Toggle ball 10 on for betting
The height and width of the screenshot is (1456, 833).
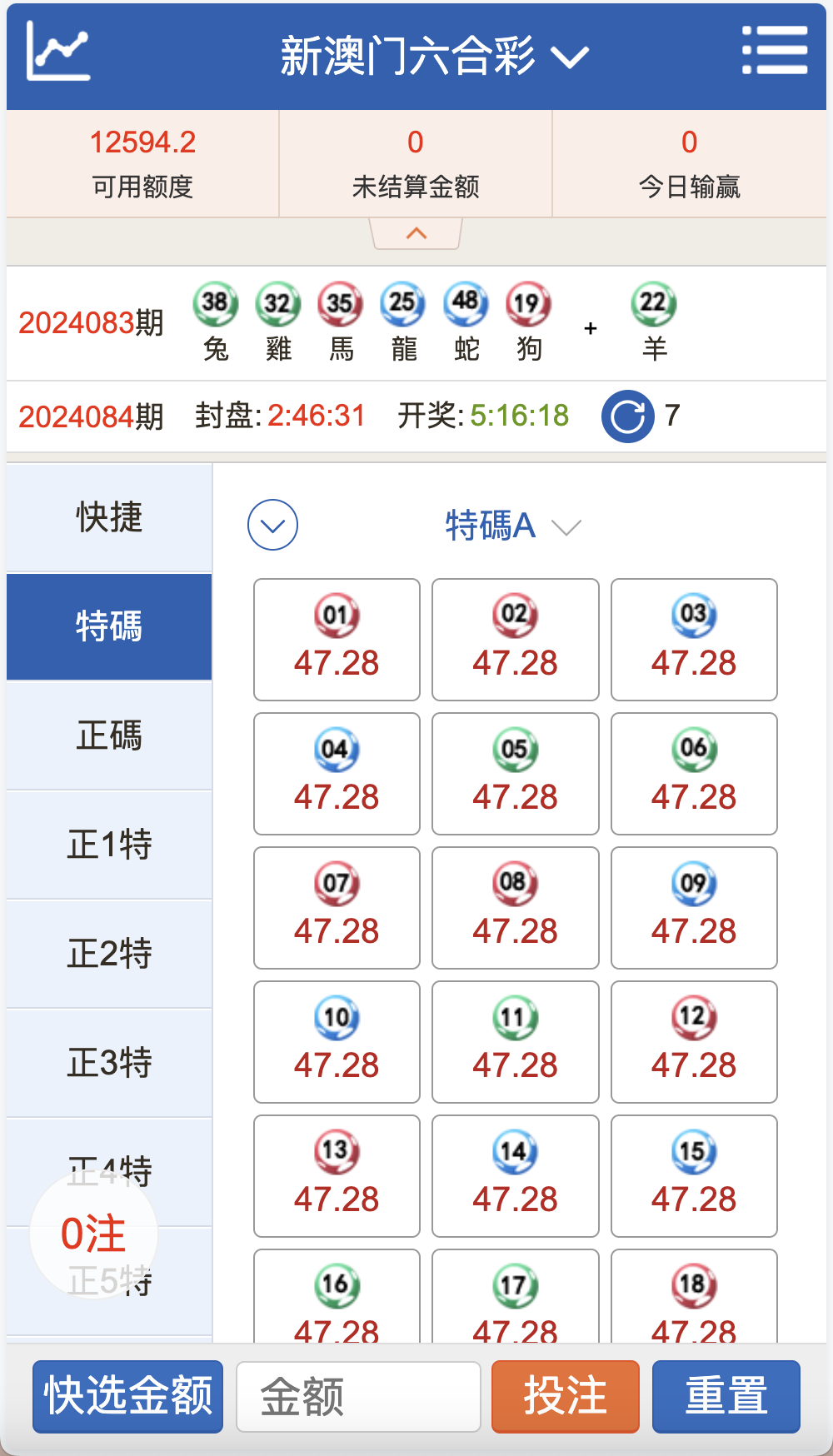click(336, 1041)
